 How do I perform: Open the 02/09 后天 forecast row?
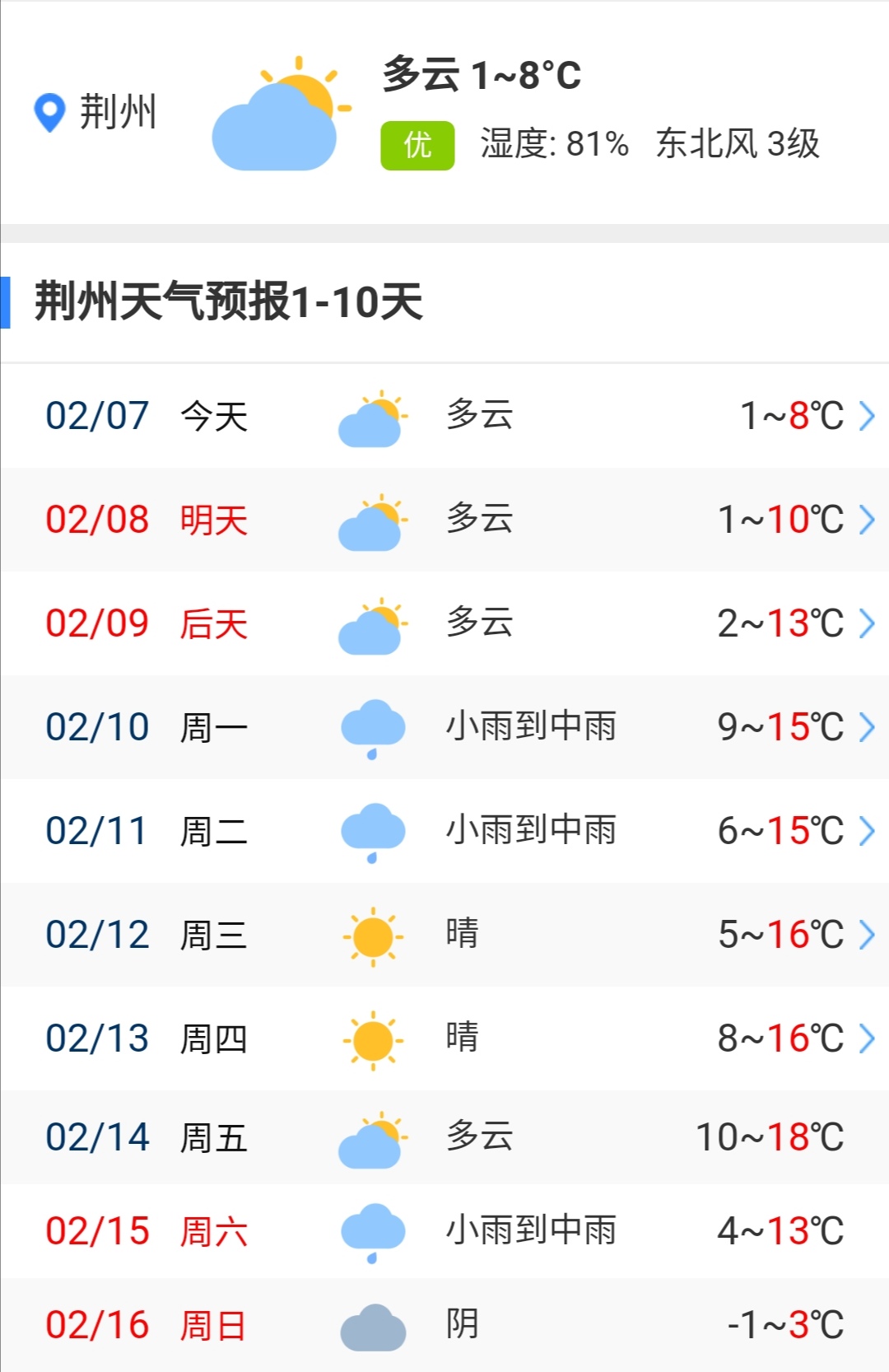(x=444, y=623)
